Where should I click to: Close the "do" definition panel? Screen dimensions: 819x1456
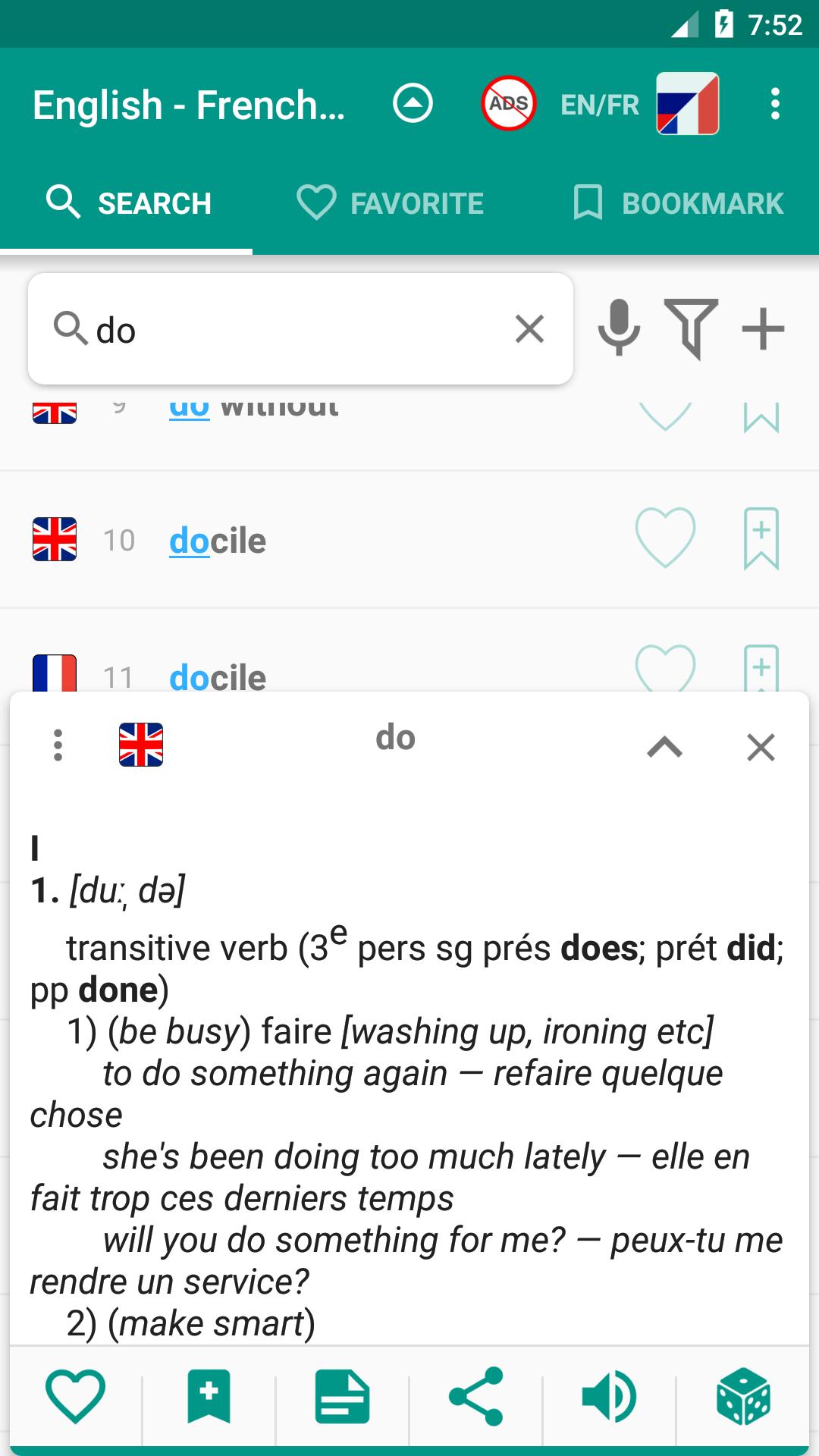click(761, 748)
